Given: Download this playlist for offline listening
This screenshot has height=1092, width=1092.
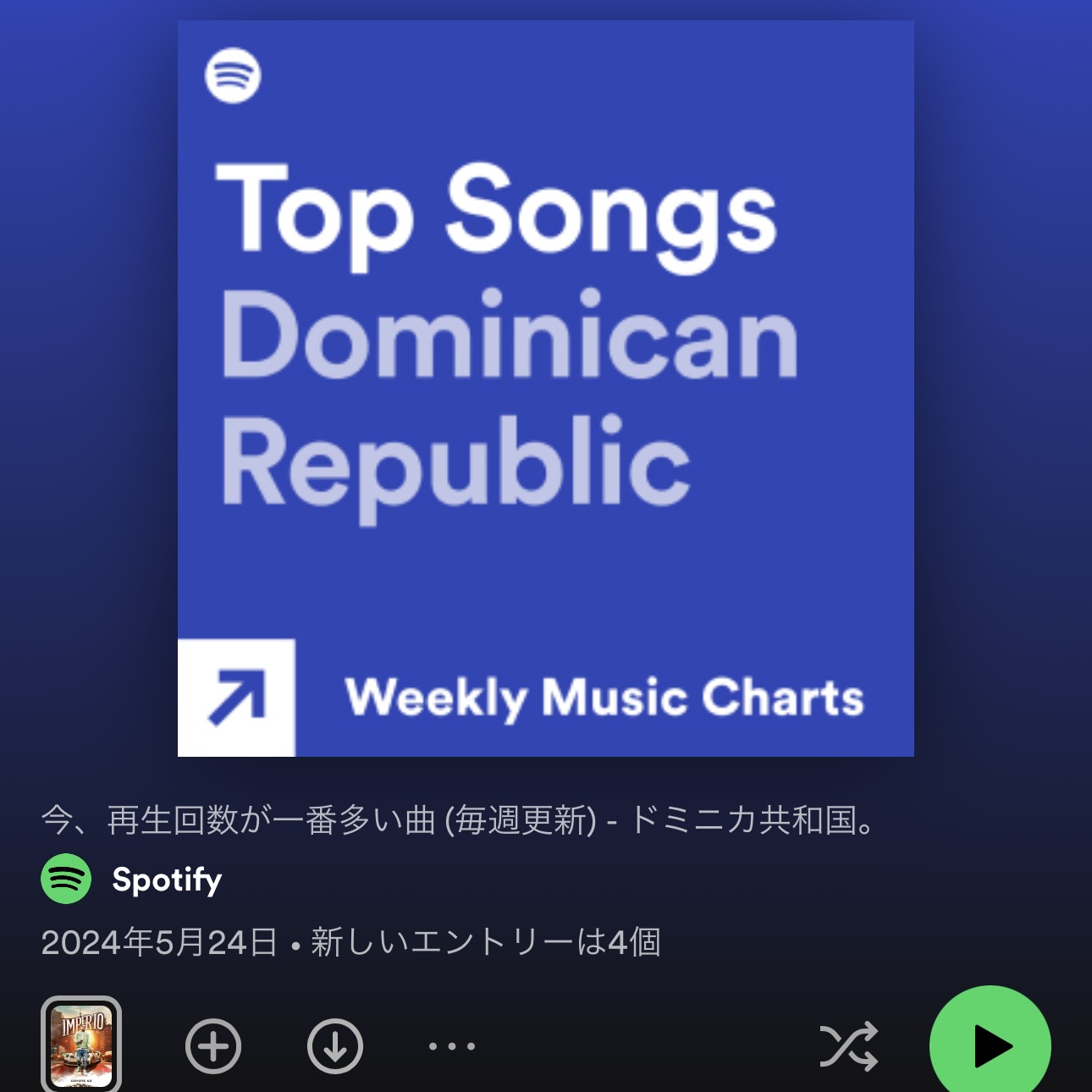Looking at the screenshot, I should click(x=334, y=1046).
